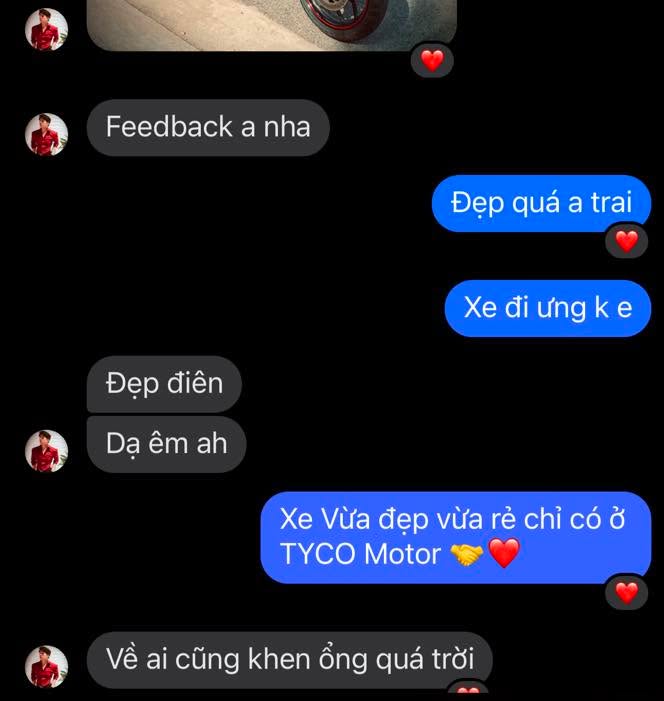View heart reaction on "Đẹp quá a trai"
Screen dimensions: 664x701
[626, 241]
